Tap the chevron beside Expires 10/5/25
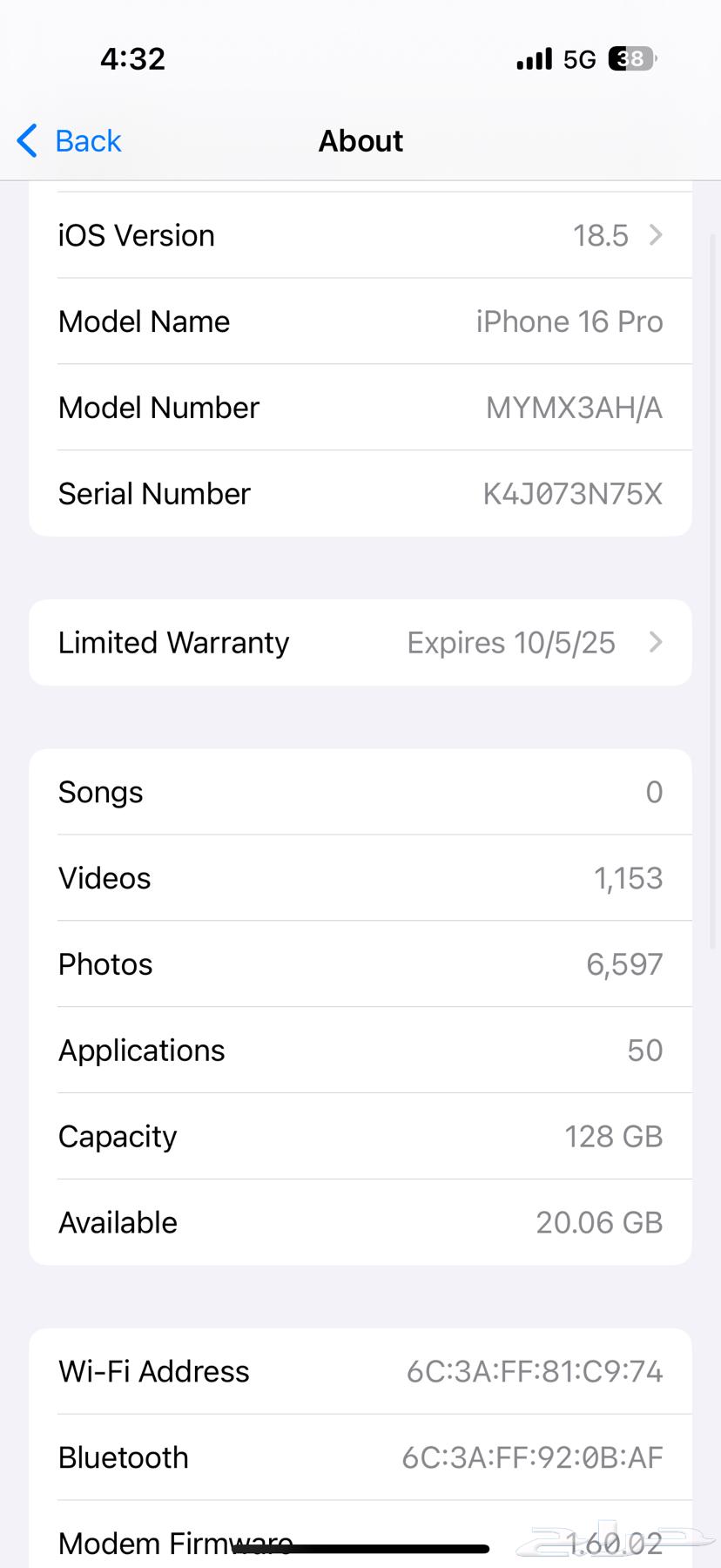This screenshot has width=721, height=1568. pos(655,642)
